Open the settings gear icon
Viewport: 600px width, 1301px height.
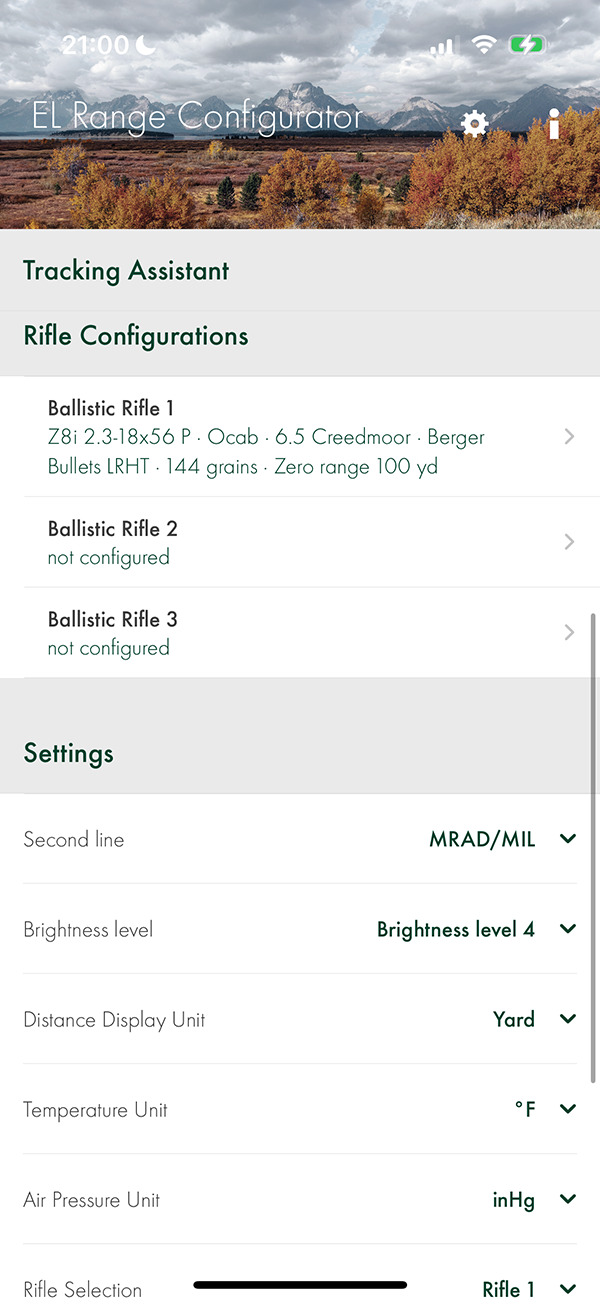(474, 123)
